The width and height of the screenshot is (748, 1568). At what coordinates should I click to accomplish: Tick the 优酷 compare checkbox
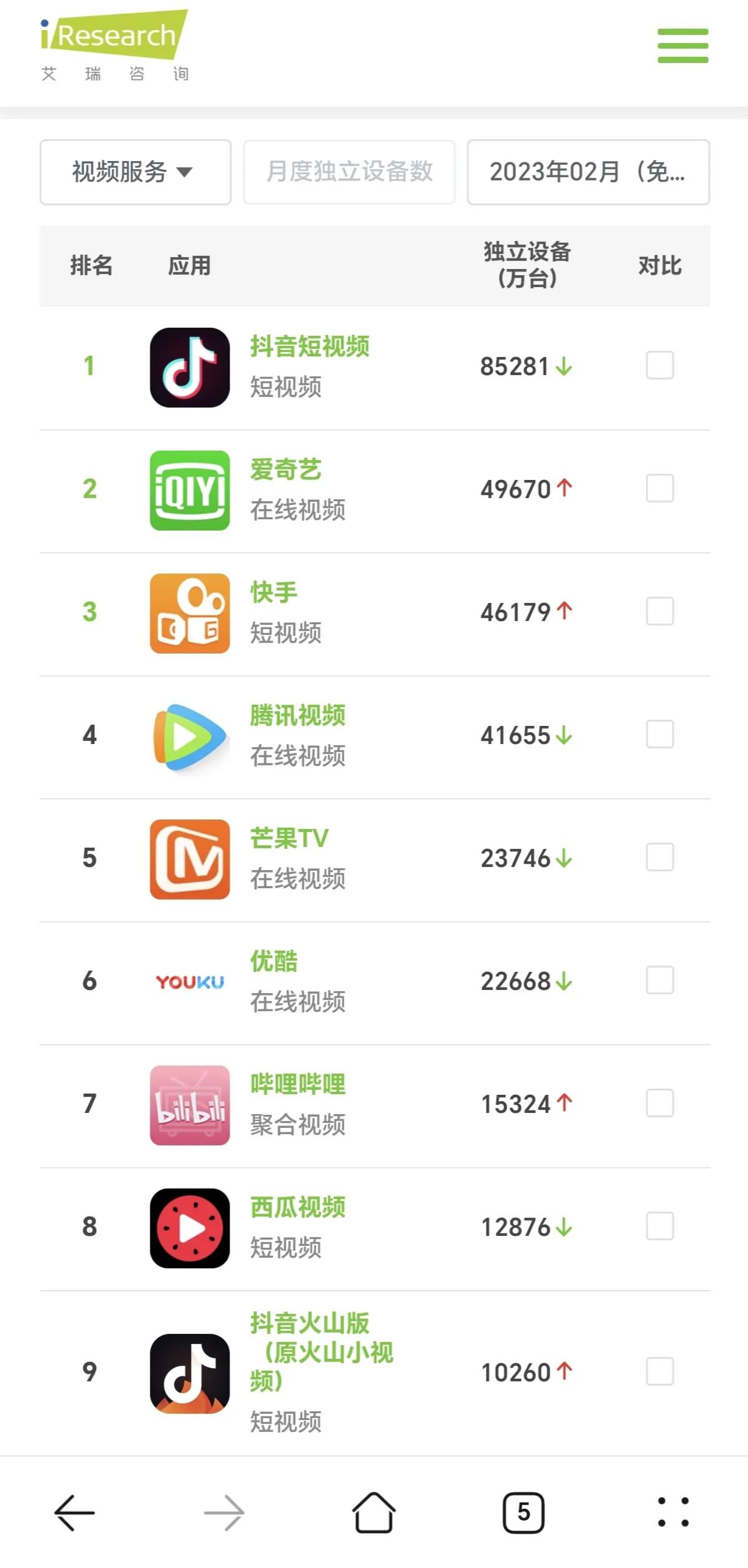pyautogui.click(x=659, y=980)
